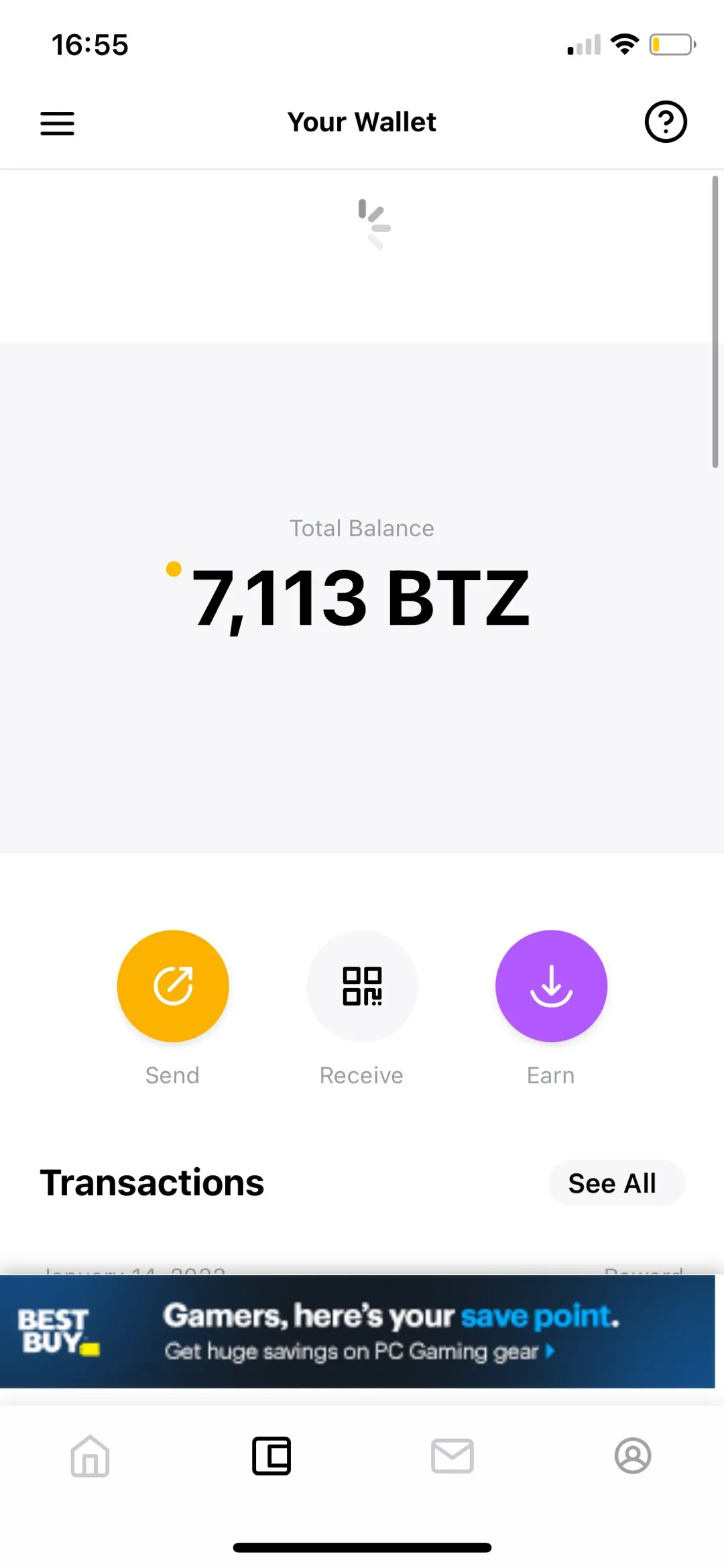Screen dimensions: 724x1568
Task: Select the Wallet tab
Action: [x=271, y=1456]
